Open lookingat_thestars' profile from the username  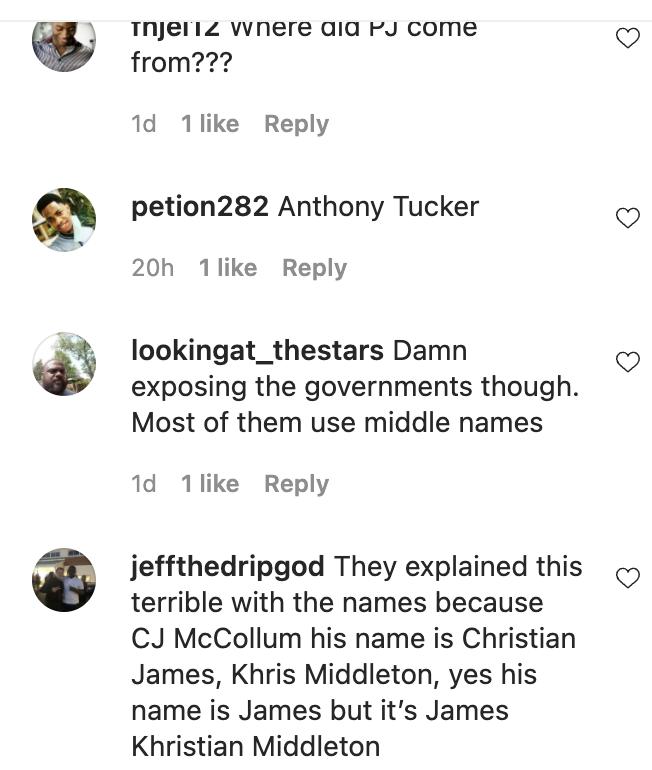point(257,351)
